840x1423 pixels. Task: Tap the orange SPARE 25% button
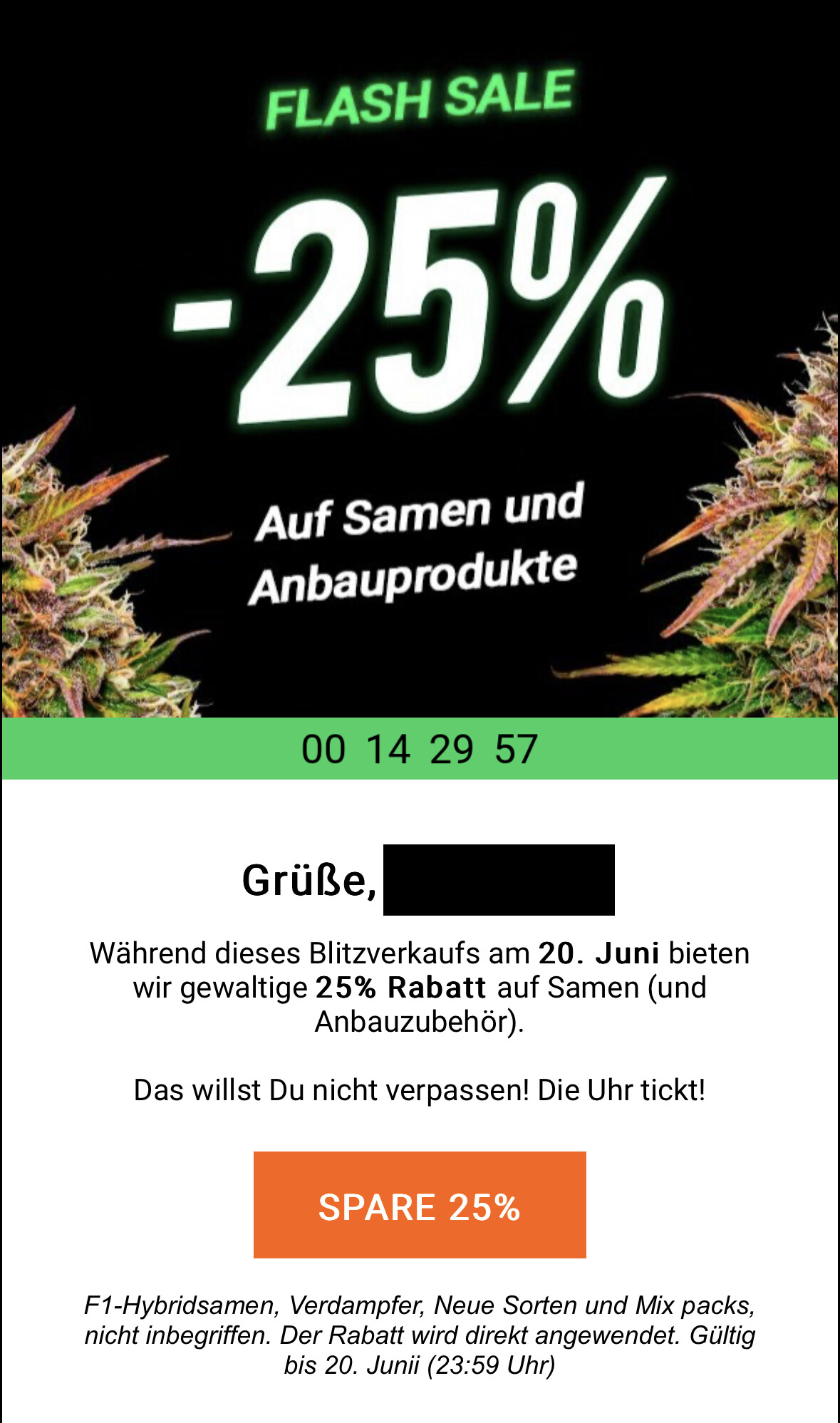pos(420,1205)
